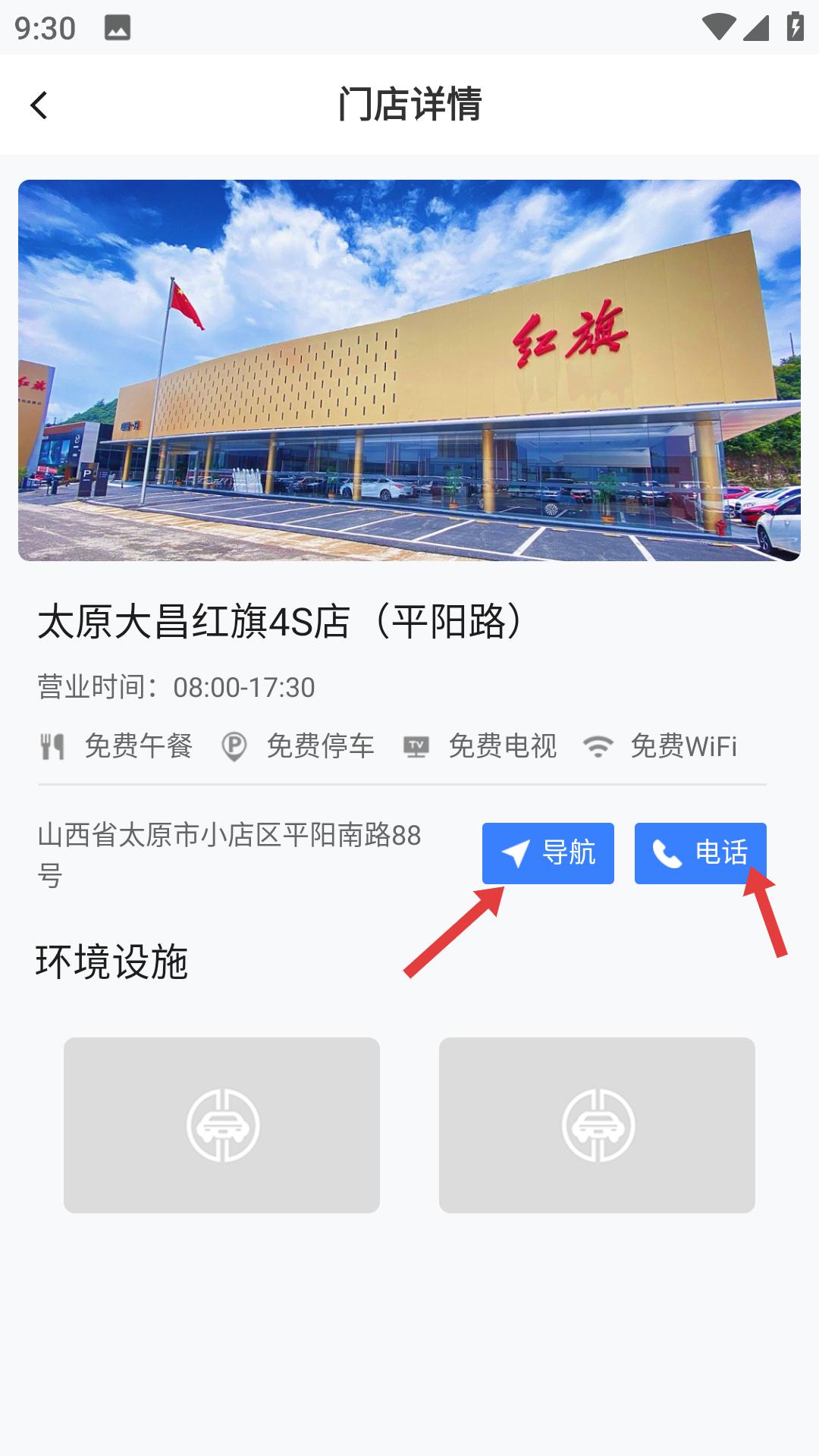The width and height of the screenshot is (819, 1456).
Task: Start navigation with the 导航 button
Action: pos(548,853)
